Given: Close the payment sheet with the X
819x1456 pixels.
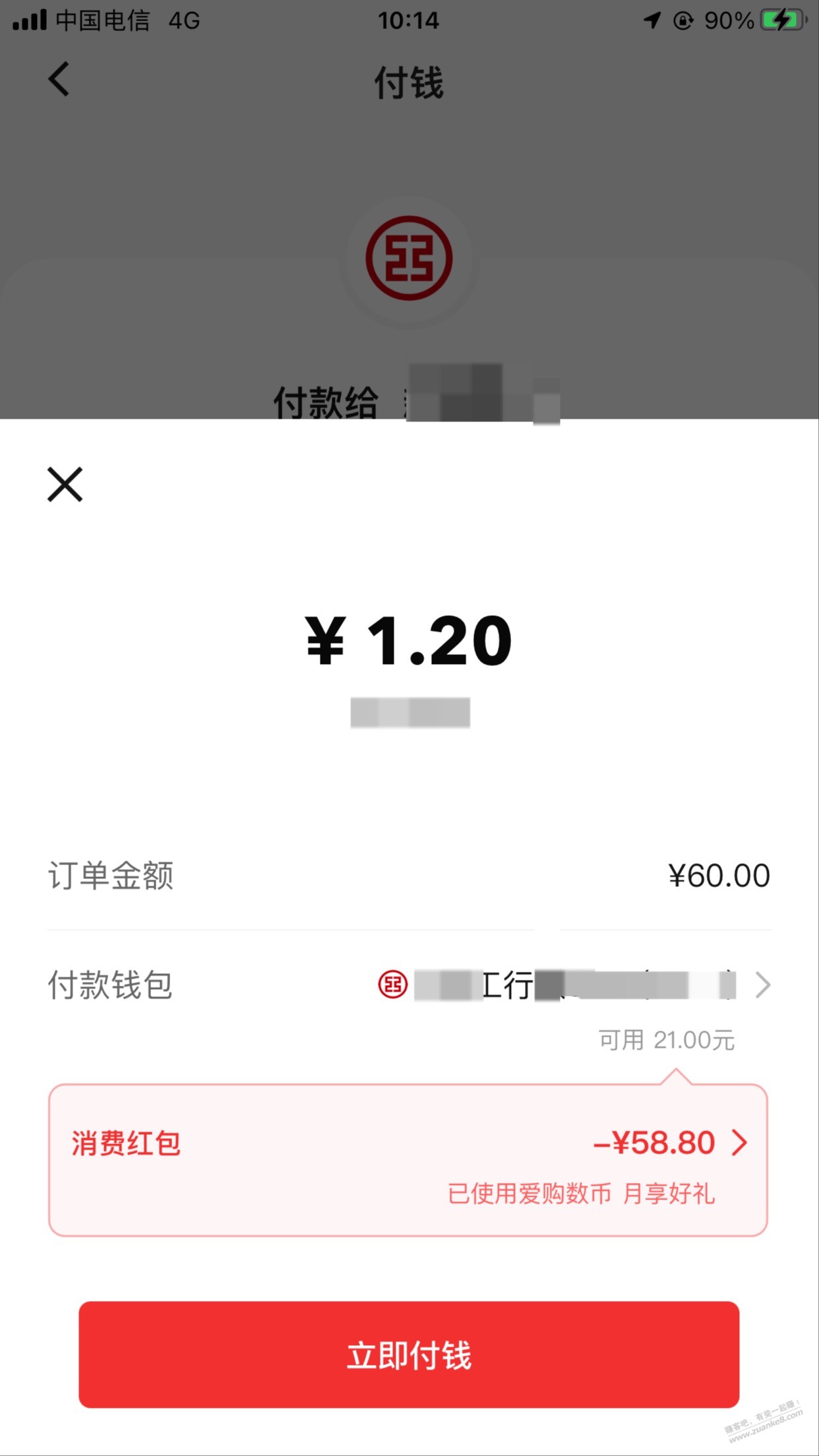Looking at the screenshot, I should 65,484.
